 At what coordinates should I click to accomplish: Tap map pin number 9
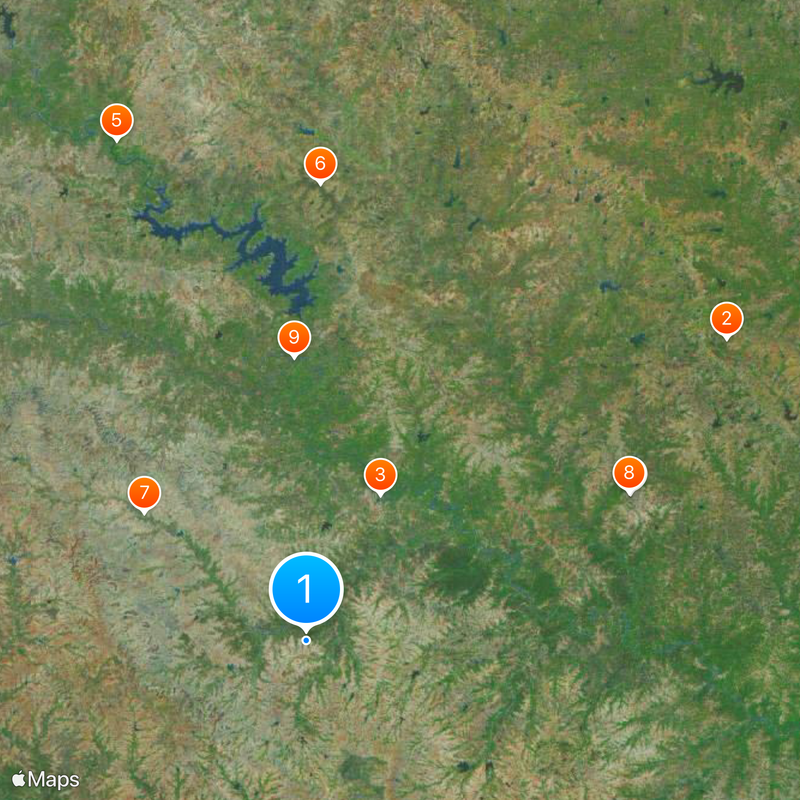(x=293, y=338)
